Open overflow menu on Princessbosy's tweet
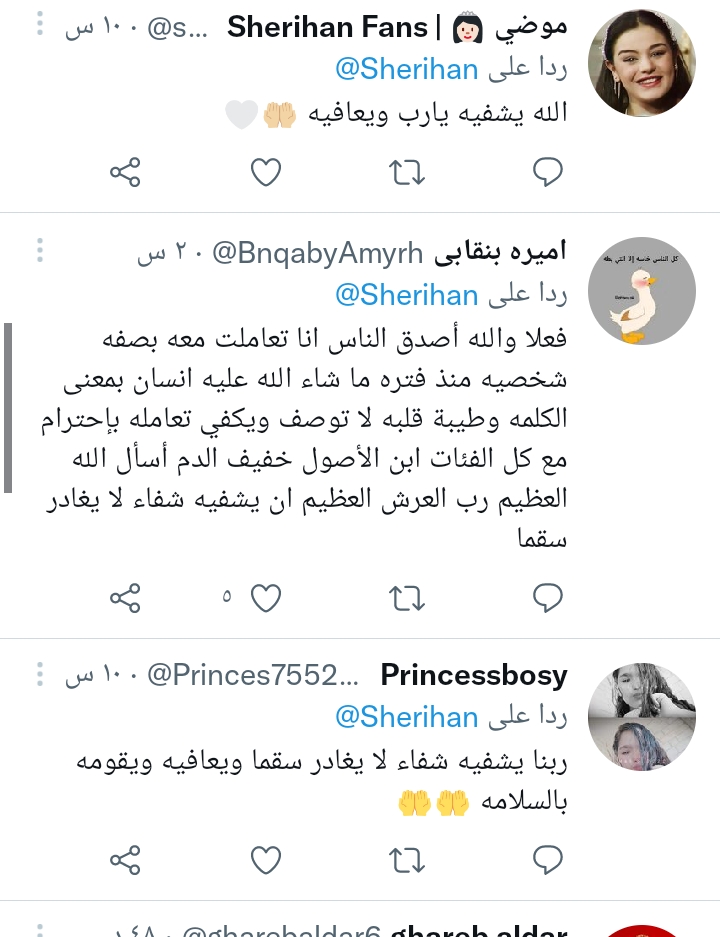 pyautogui.click(x=40, y=674)
